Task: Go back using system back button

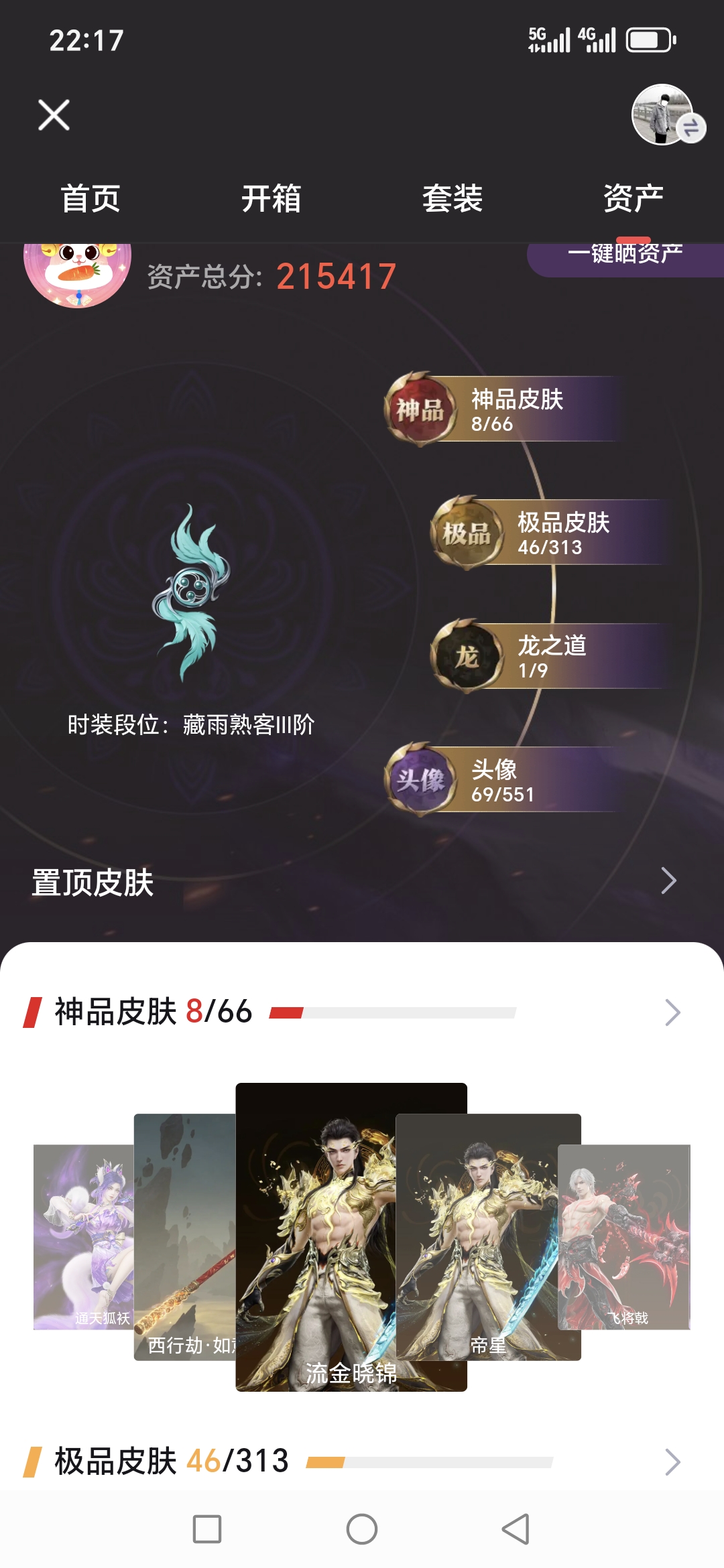Action: pyautogui.click(x=516, y=1529)
